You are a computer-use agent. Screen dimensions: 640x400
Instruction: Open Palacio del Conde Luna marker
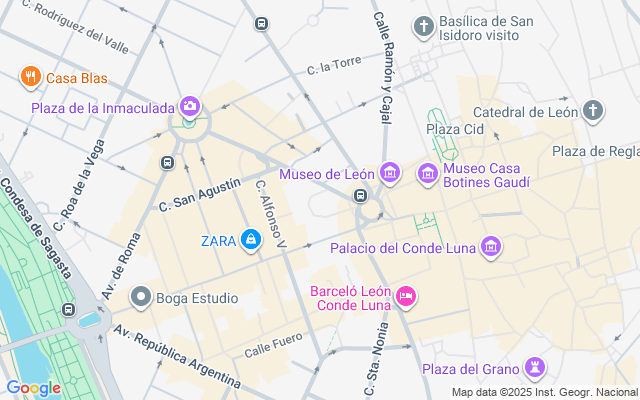point(490,246)
